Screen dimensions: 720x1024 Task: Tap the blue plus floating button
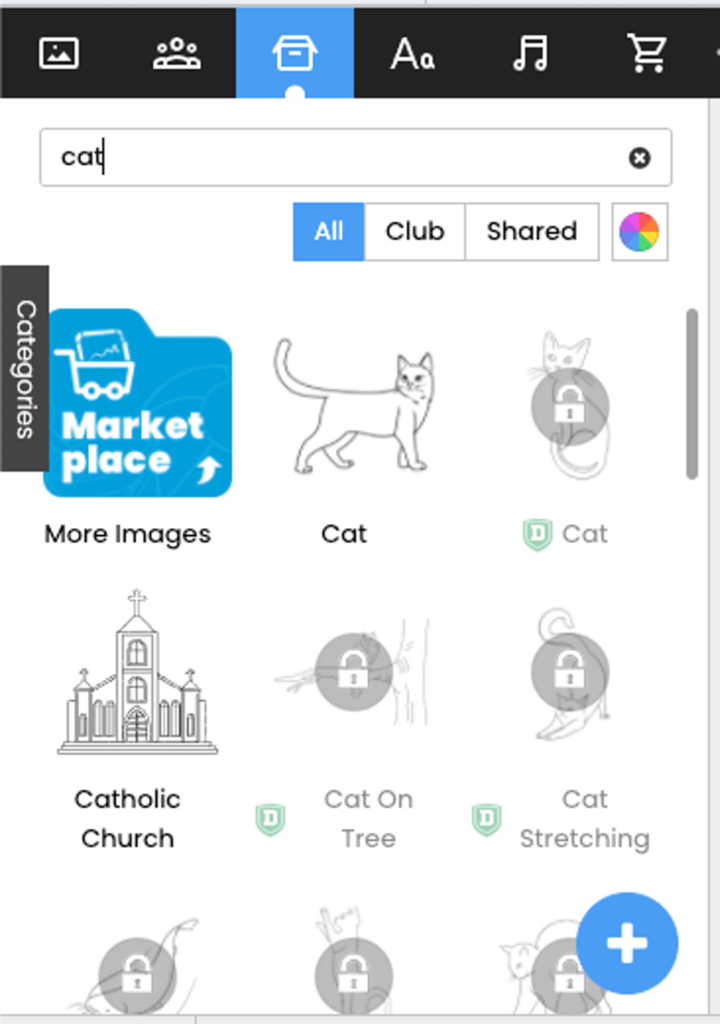627,943
